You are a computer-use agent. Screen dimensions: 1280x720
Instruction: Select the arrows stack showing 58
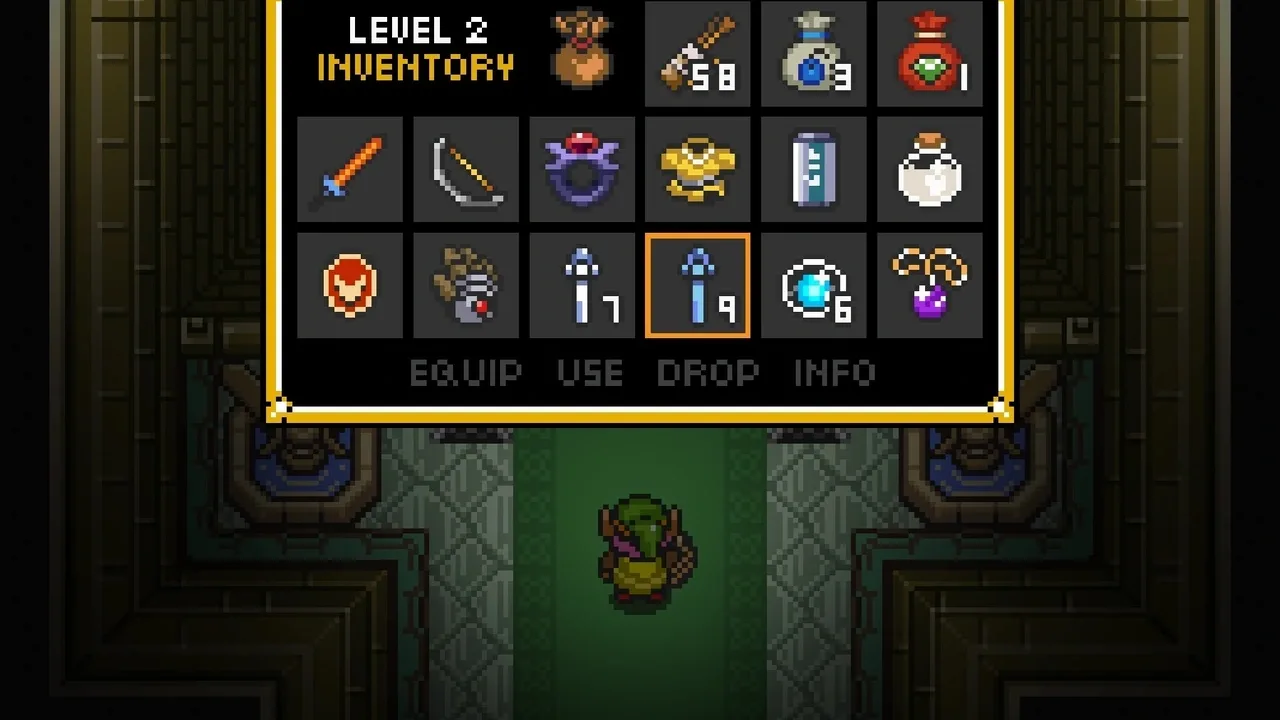click(698, 54)
